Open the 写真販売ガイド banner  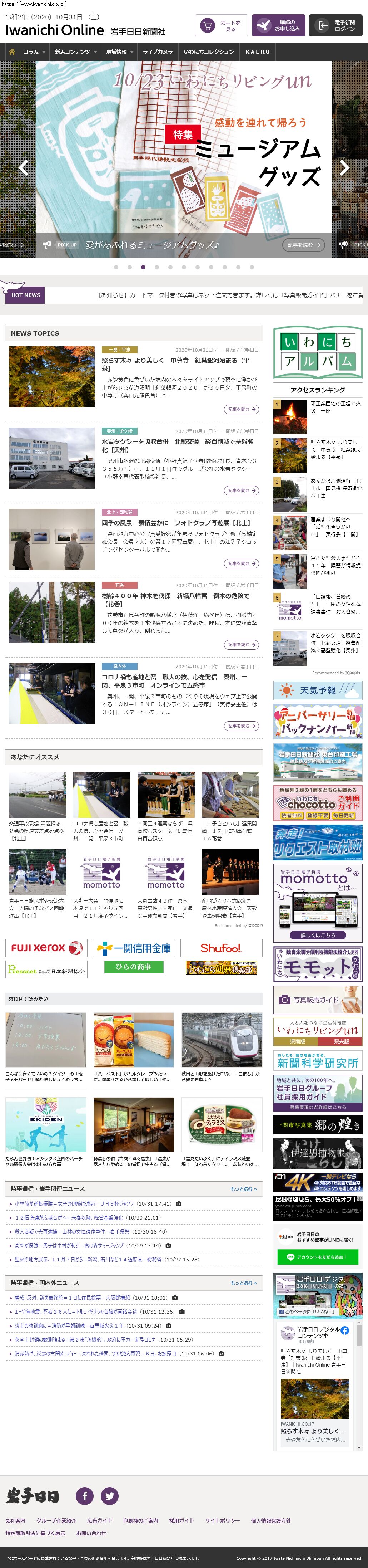pos(318,1000)
